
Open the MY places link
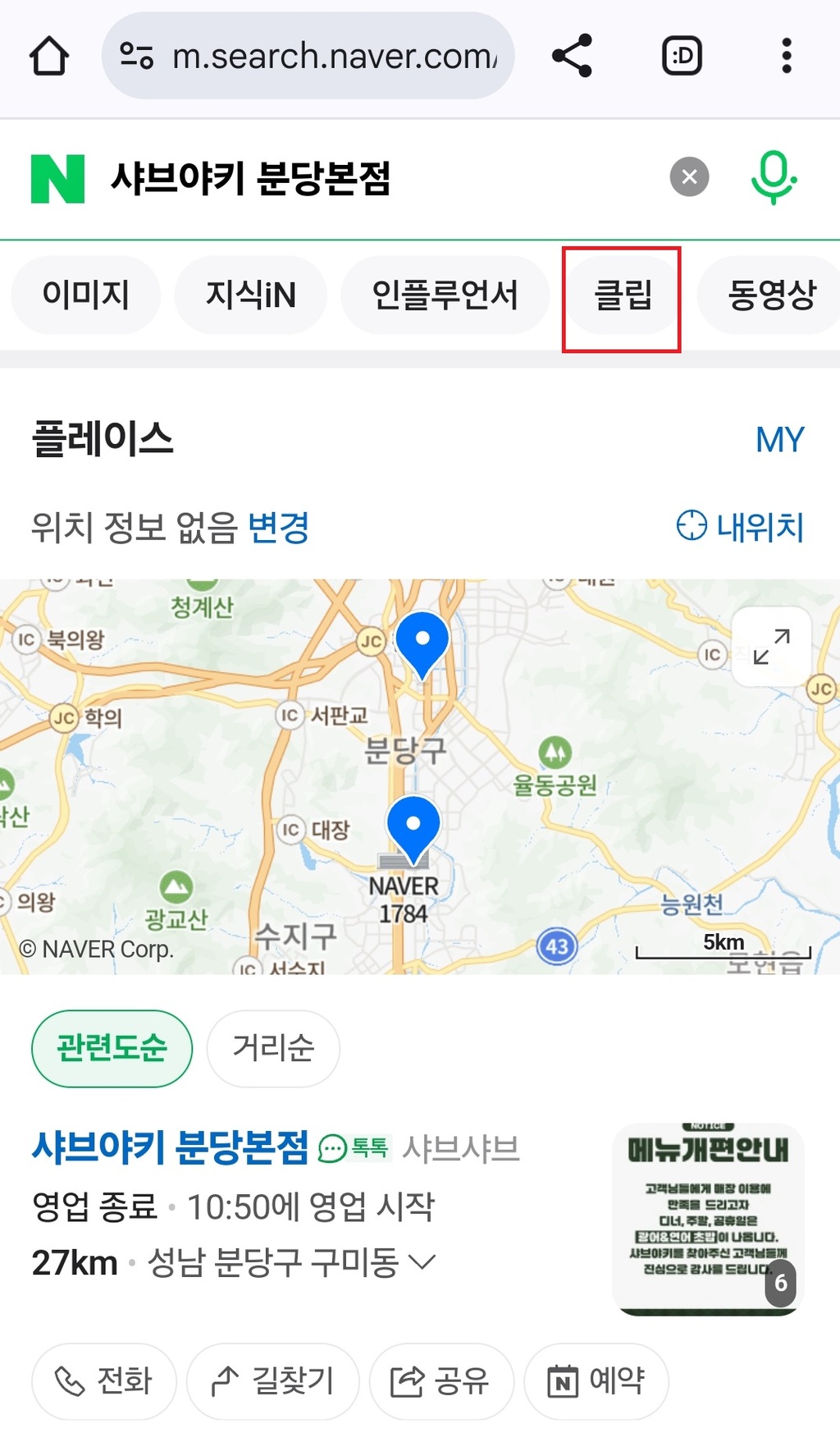coord(779,440)
